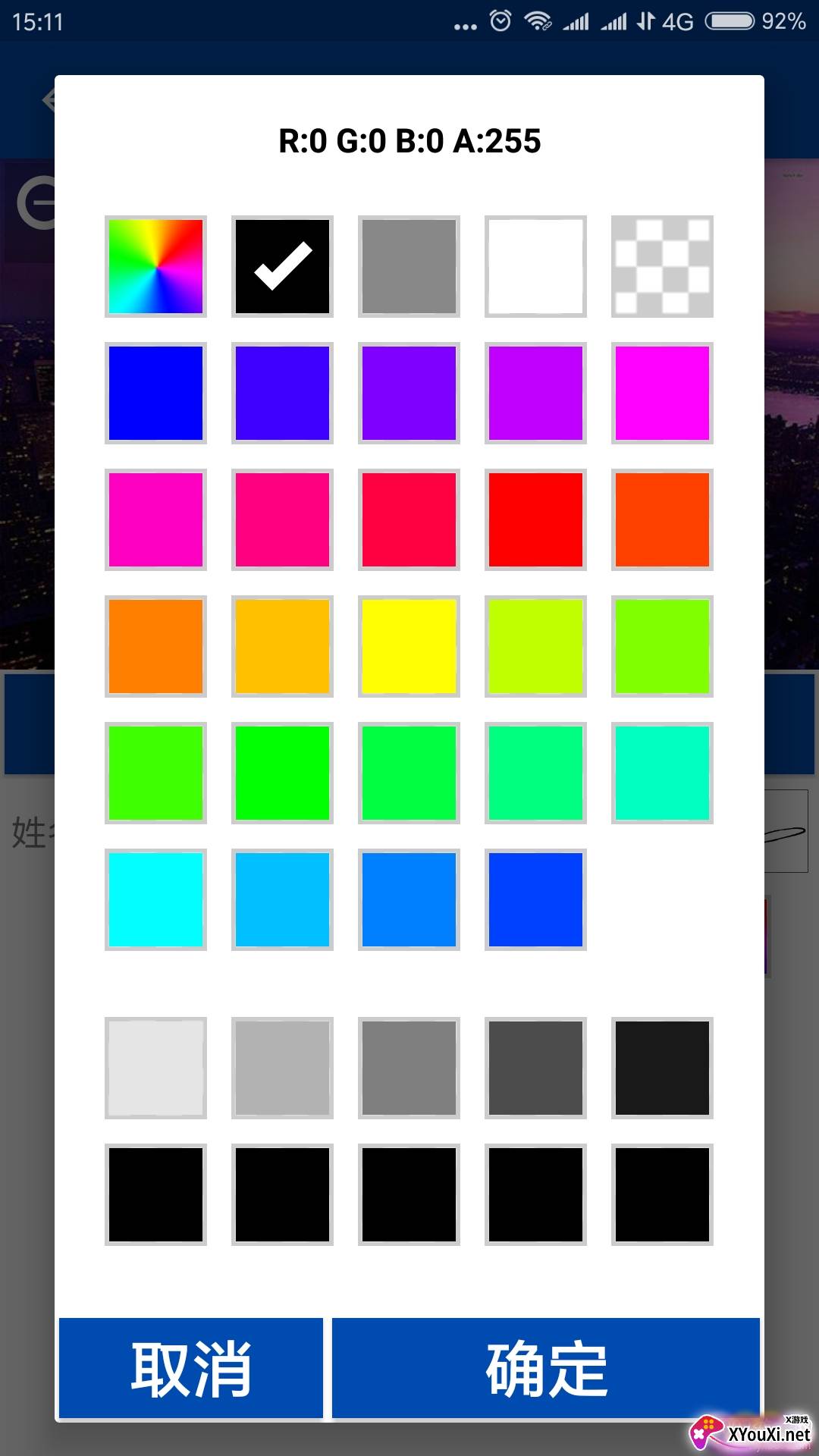
Task: Choose the cyan color swatch
Action: tap(155, 899)
